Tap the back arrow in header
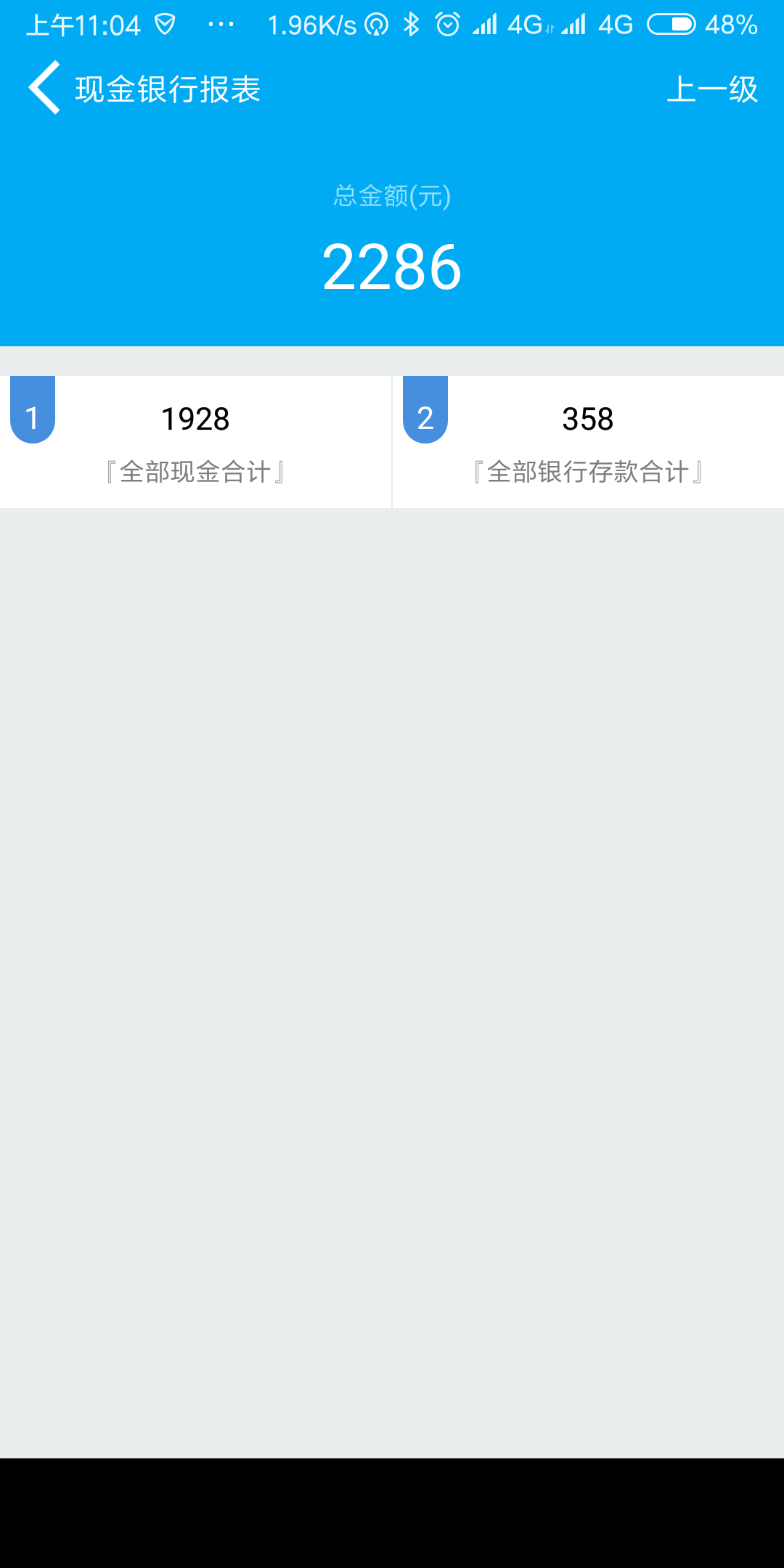Screen dimensions: 784x1568 (44, 88)
